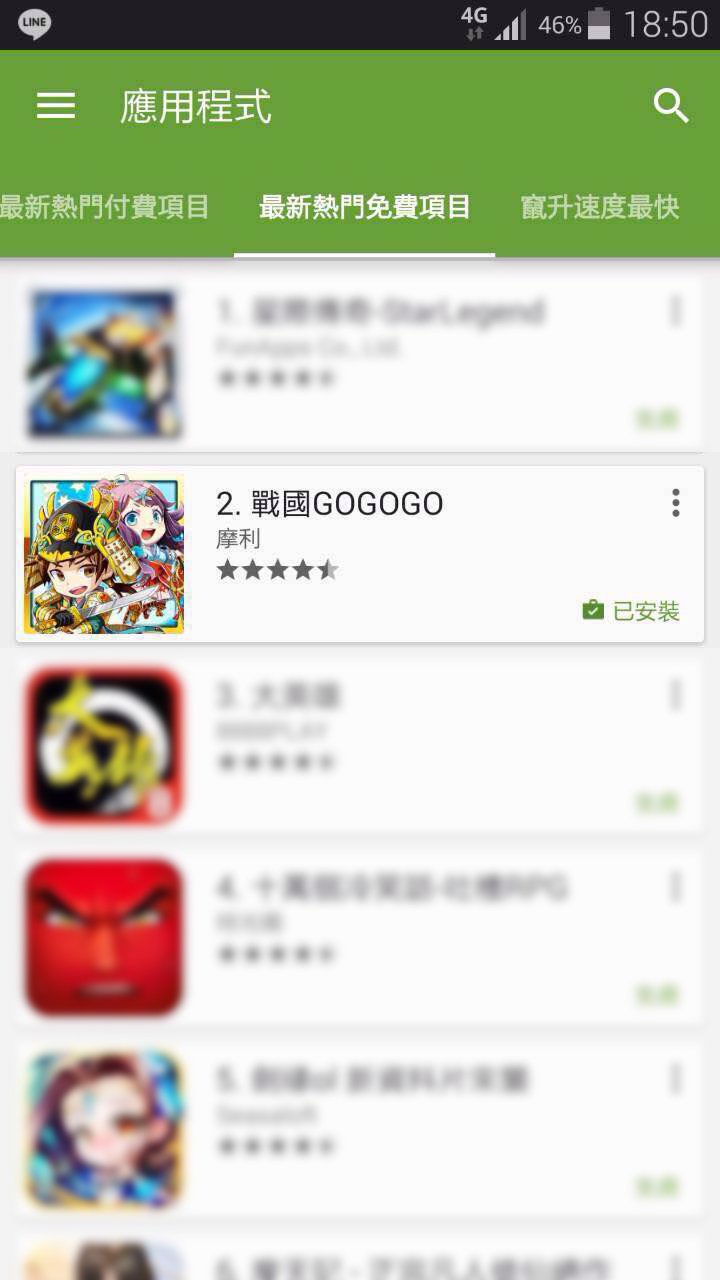Switch to 最新熱門付費項目 tab
This screenshot has width=720, height=1280.
(x=105, y=207)
